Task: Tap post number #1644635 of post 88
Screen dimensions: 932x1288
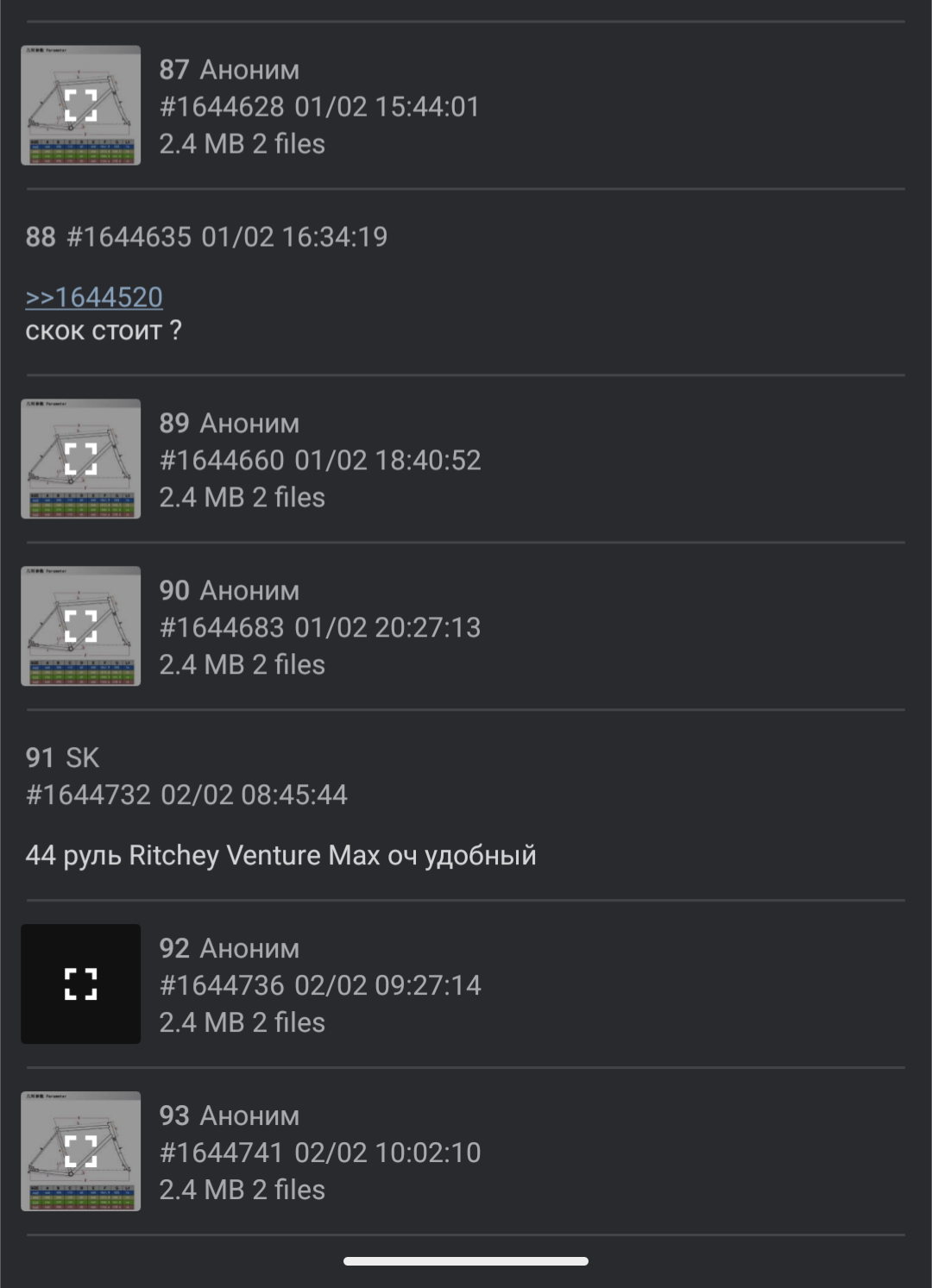Action: [x=129, y=236]
